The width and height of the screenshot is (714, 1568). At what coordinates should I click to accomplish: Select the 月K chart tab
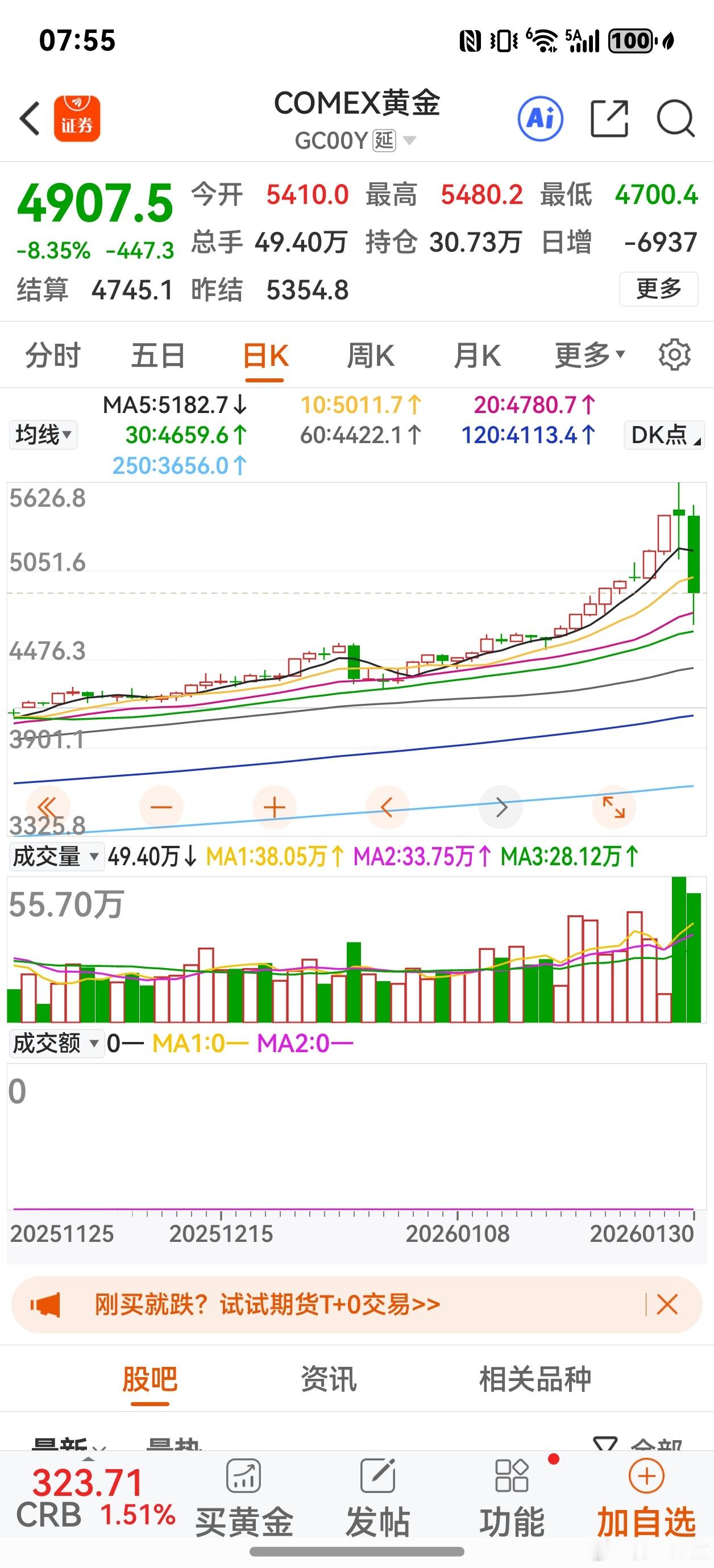click(x=477, y=356)
